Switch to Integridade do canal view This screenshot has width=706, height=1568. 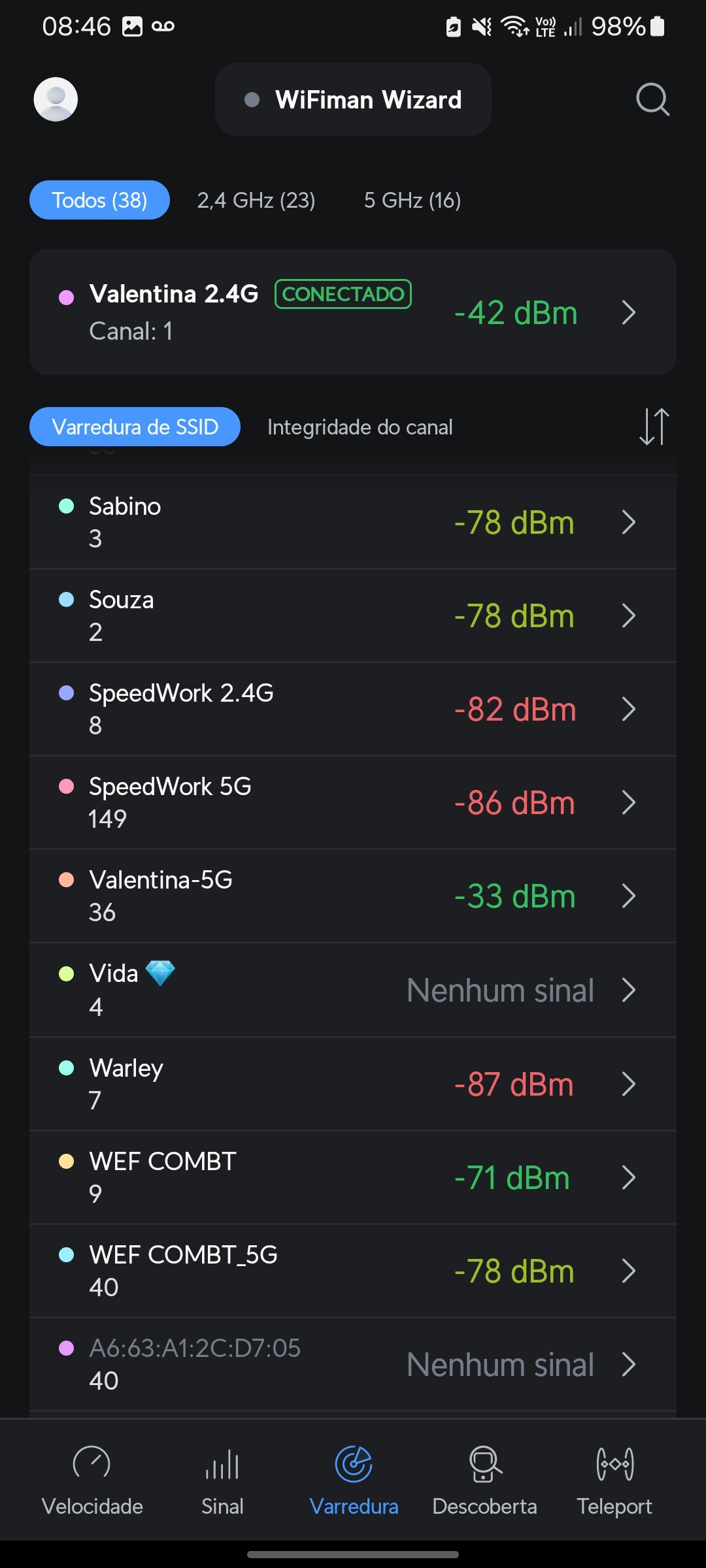point(360,427)
